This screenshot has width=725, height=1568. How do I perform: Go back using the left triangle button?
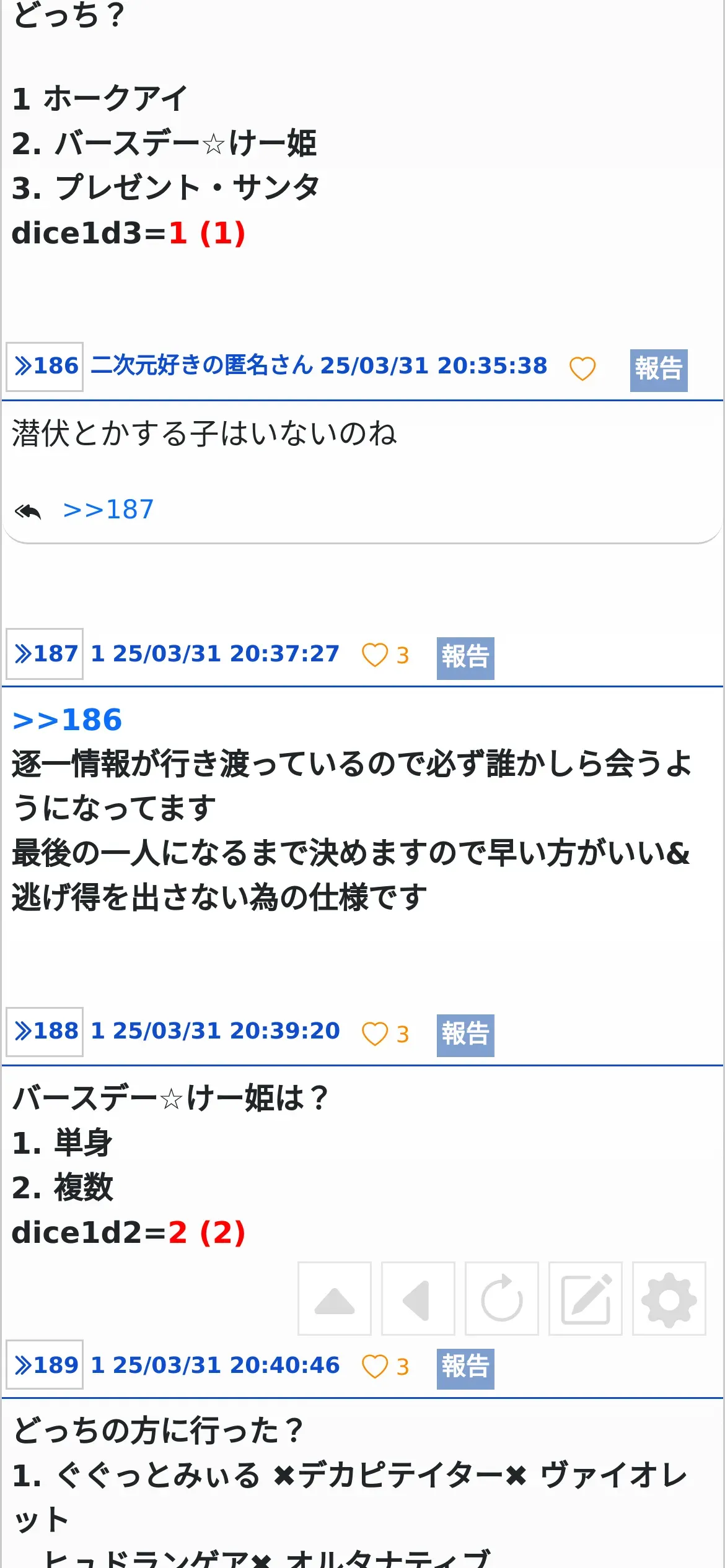[418, 1299]
